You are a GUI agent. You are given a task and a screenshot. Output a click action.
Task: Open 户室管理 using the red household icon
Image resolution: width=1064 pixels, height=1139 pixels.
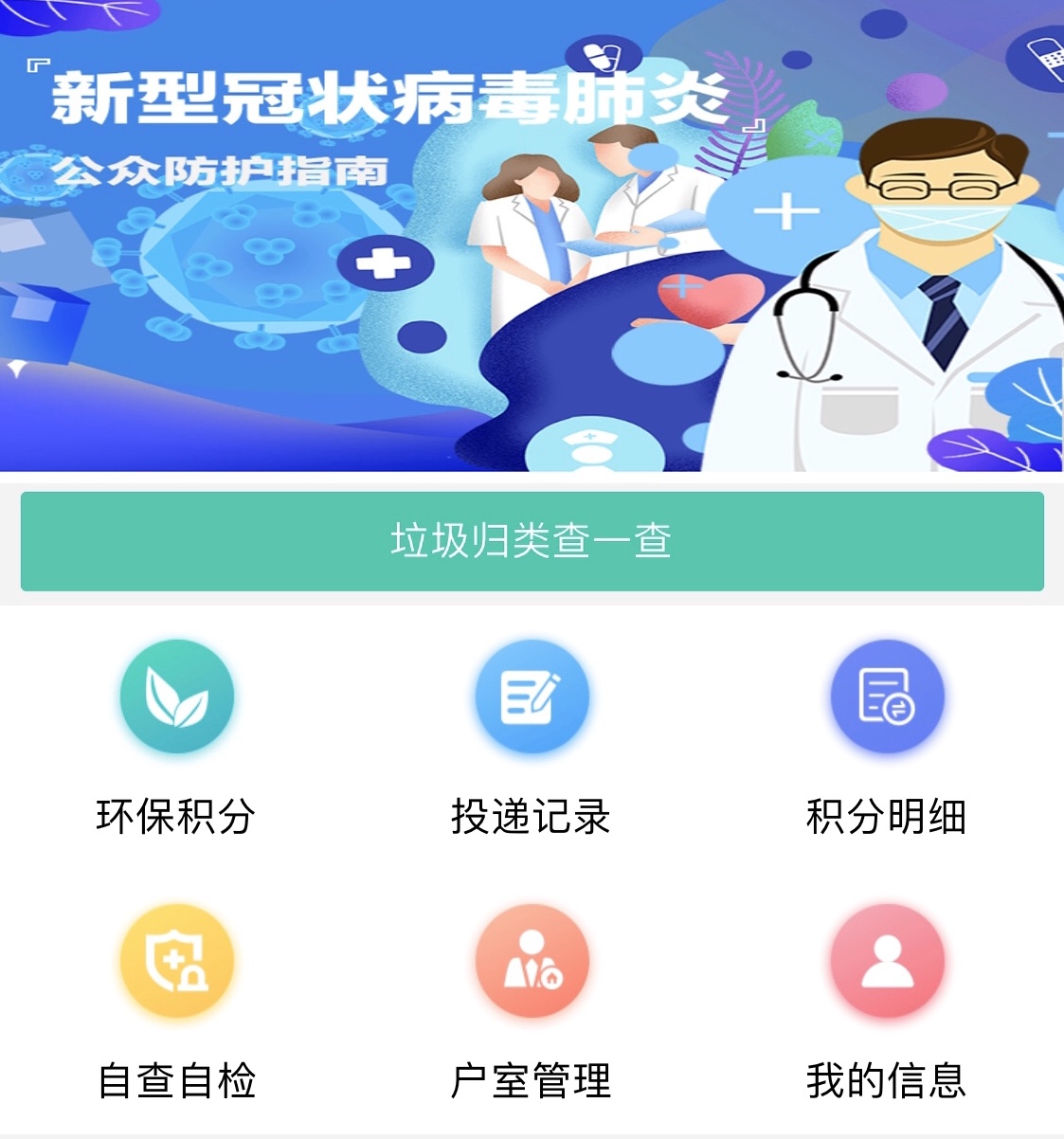pyautogui.click(x=532, y=959)
